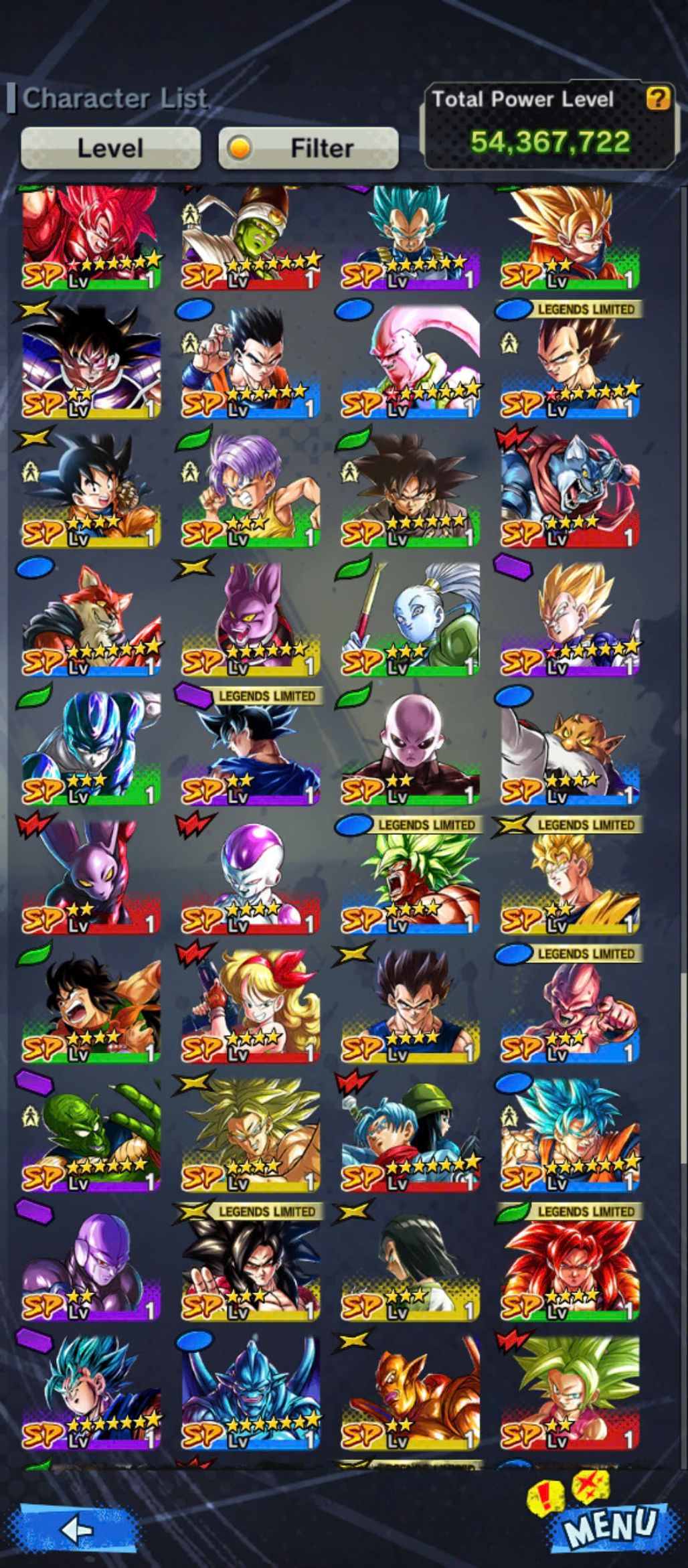Open the Level sort button
The height and width of the screenshot is (1568, 688).
click(x=110, y=148)
